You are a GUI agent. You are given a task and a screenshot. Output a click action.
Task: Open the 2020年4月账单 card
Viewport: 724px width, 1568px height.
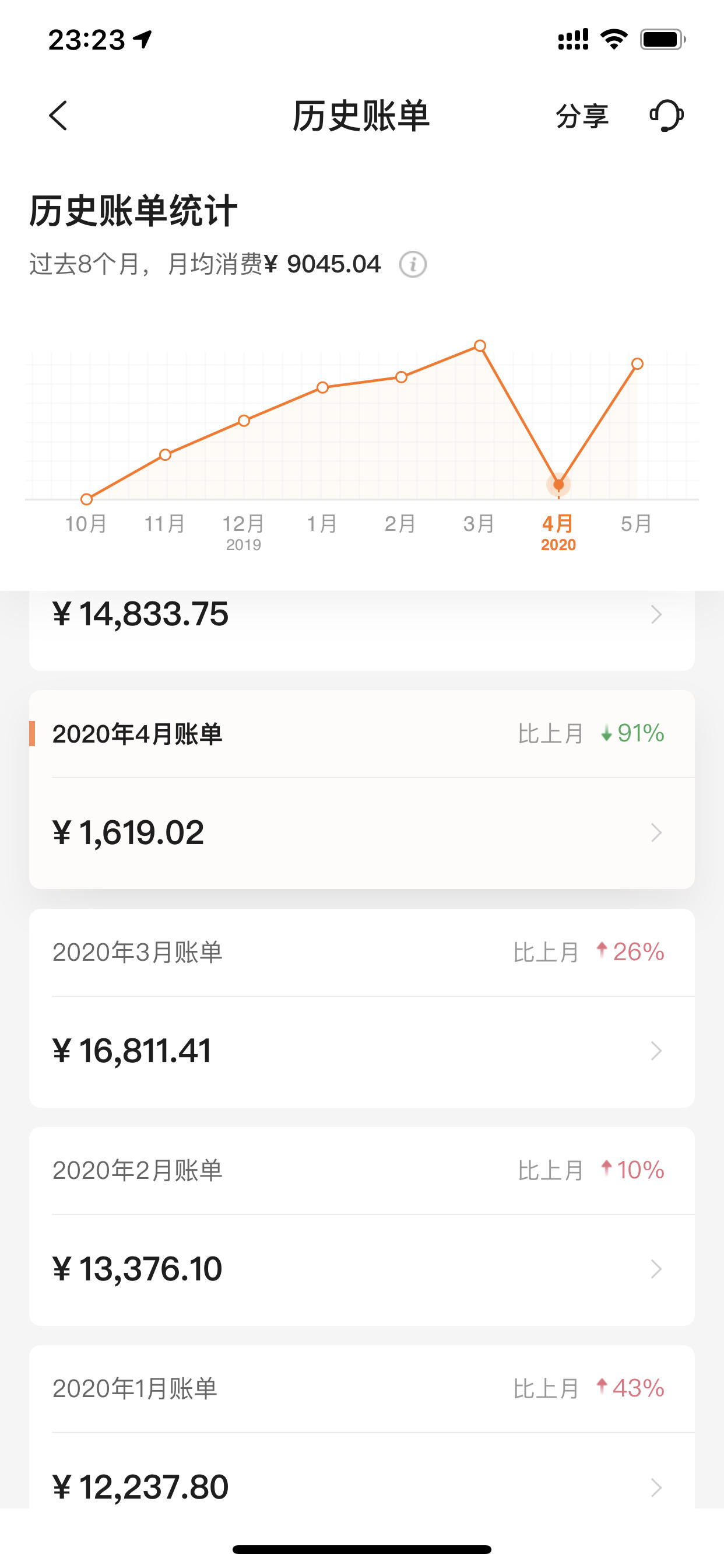pyautogui.click(x=362, y=789)
